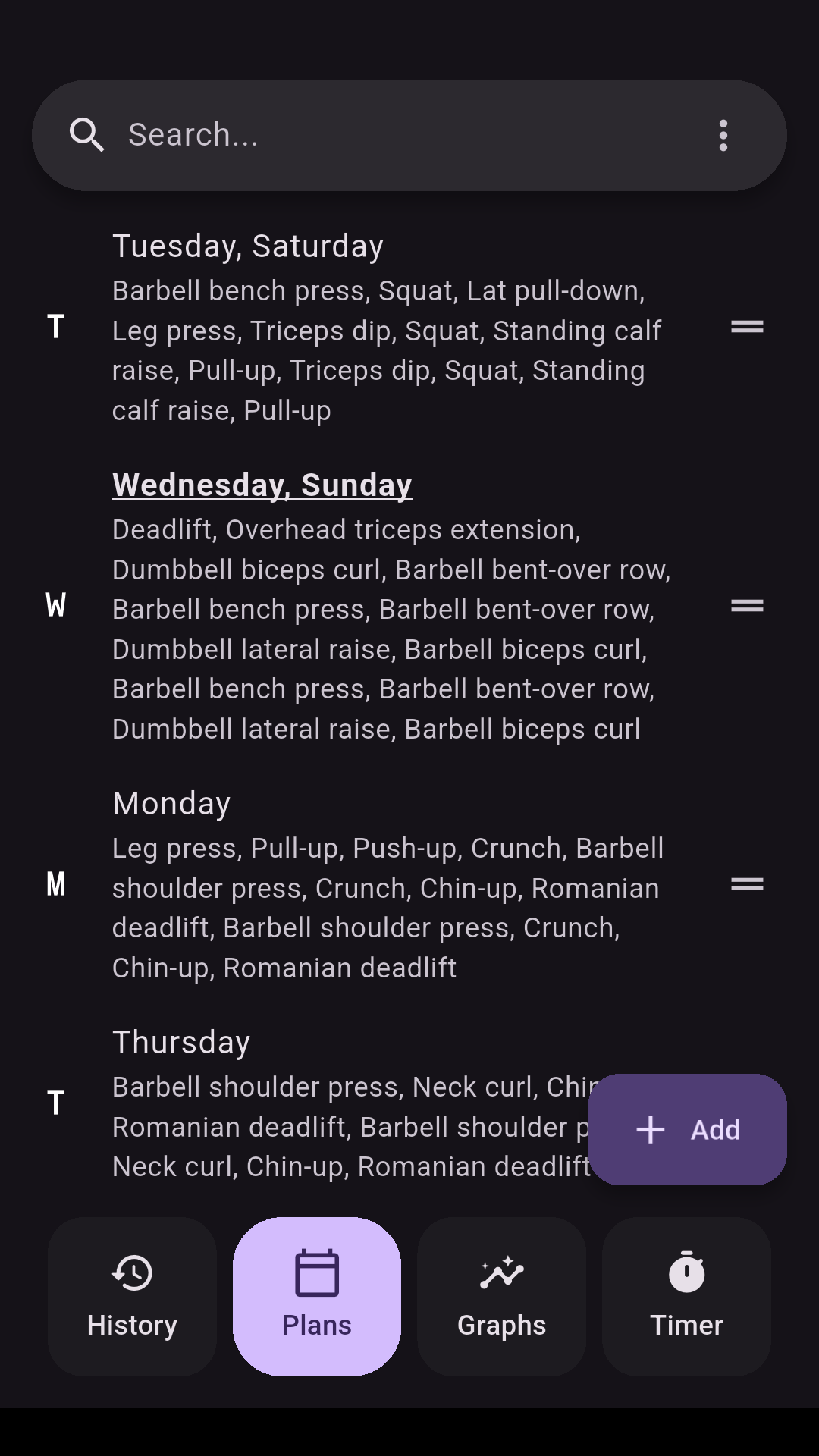Tap the Search field
819x1456 pixels.
(x=394, y=135)
